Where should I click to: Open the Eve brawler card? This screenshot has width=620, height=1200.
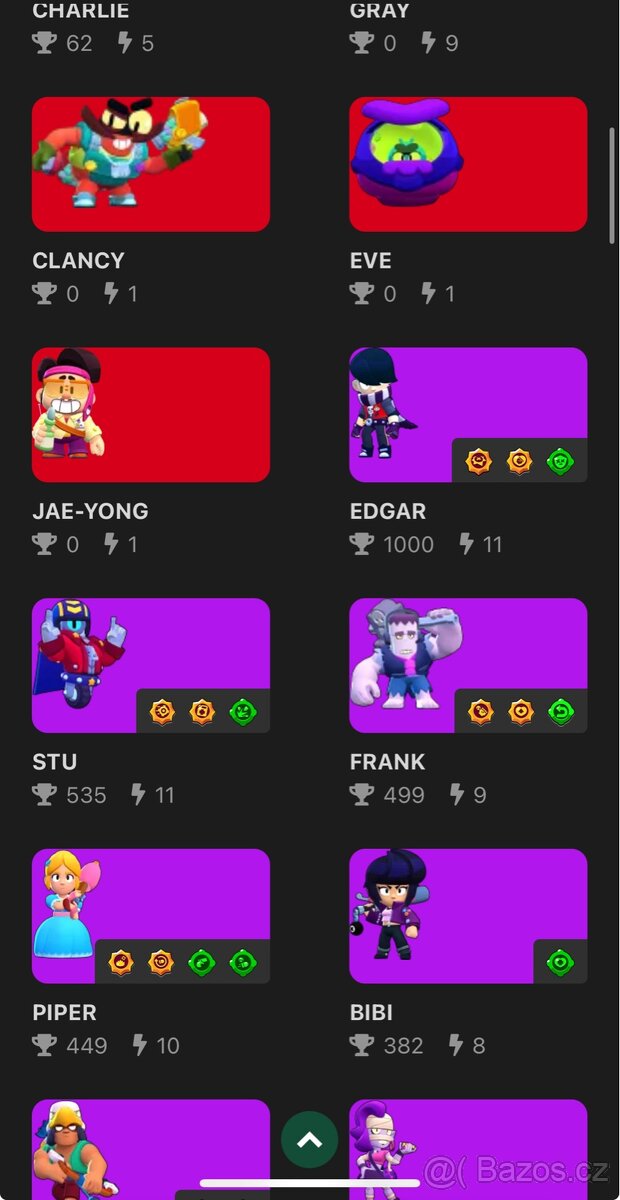(468, 165)
